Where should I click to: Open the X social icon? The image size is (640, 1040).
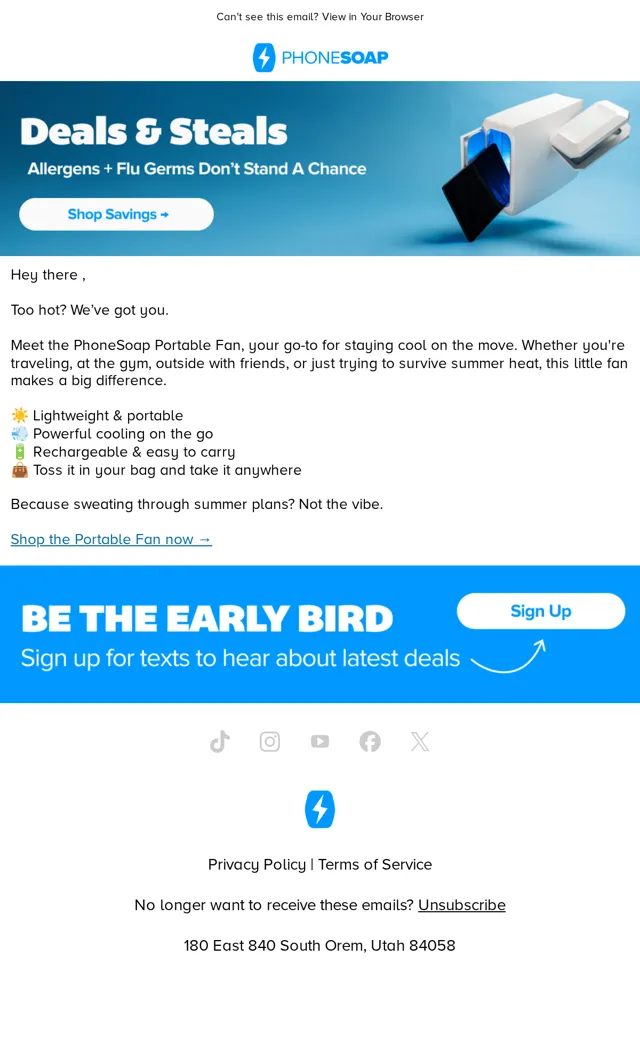coord(420,741)
